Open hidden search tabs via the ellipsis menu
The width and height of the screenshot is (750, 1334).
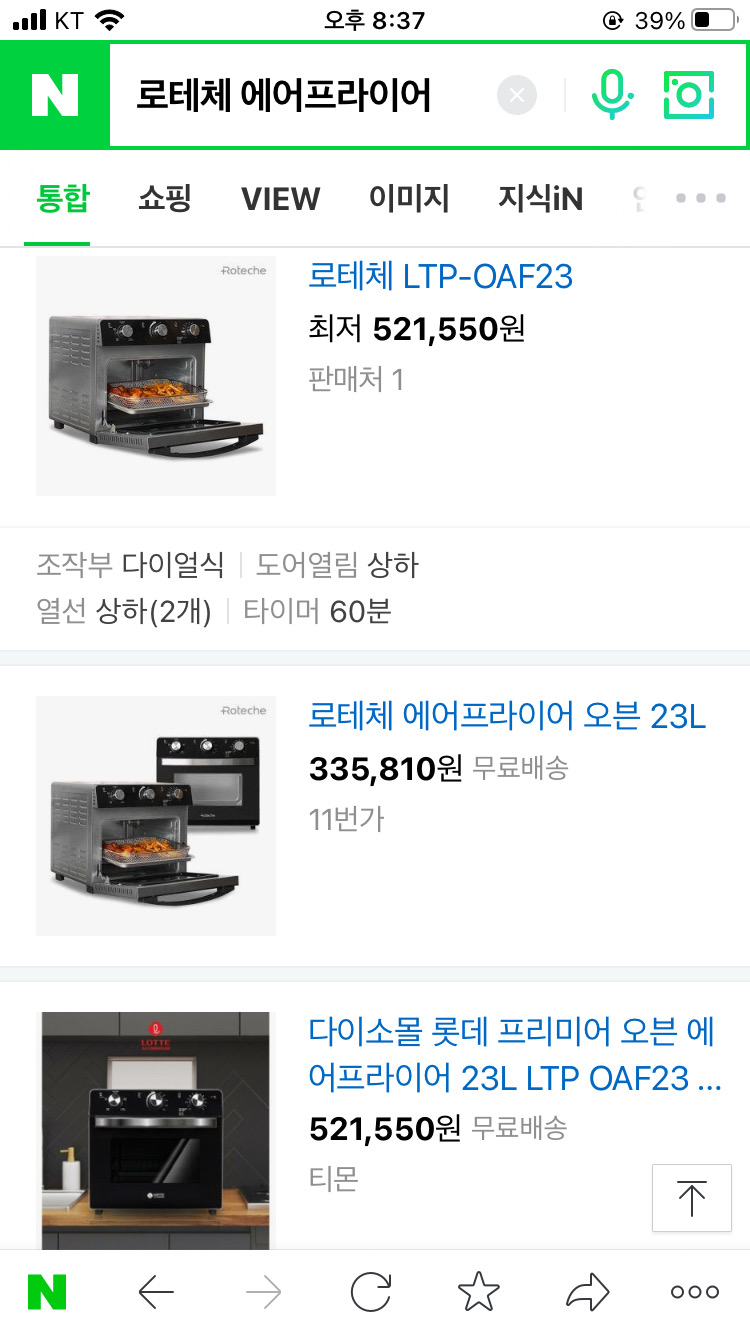(700, 198)
